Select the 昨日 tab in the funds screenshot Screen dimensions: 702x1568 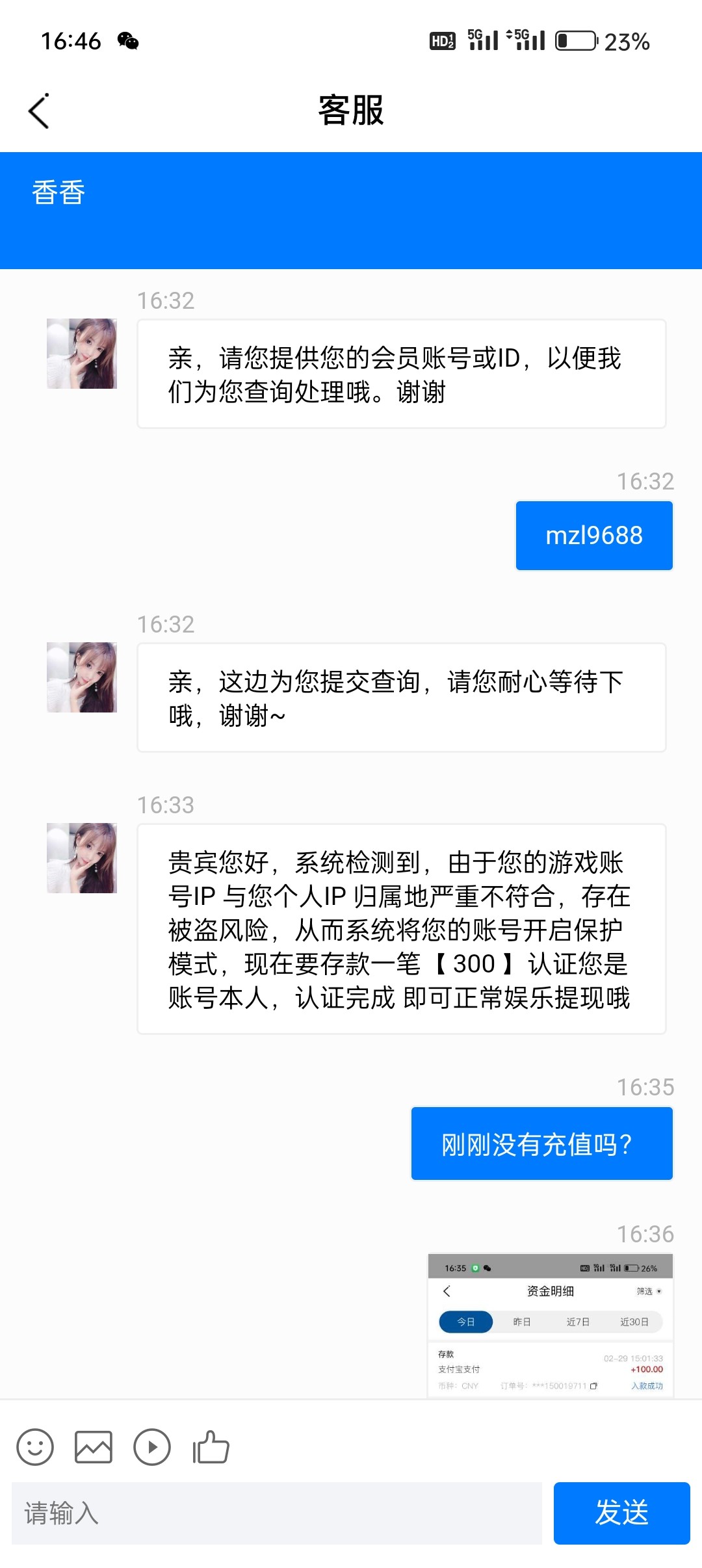[521, 1322]
